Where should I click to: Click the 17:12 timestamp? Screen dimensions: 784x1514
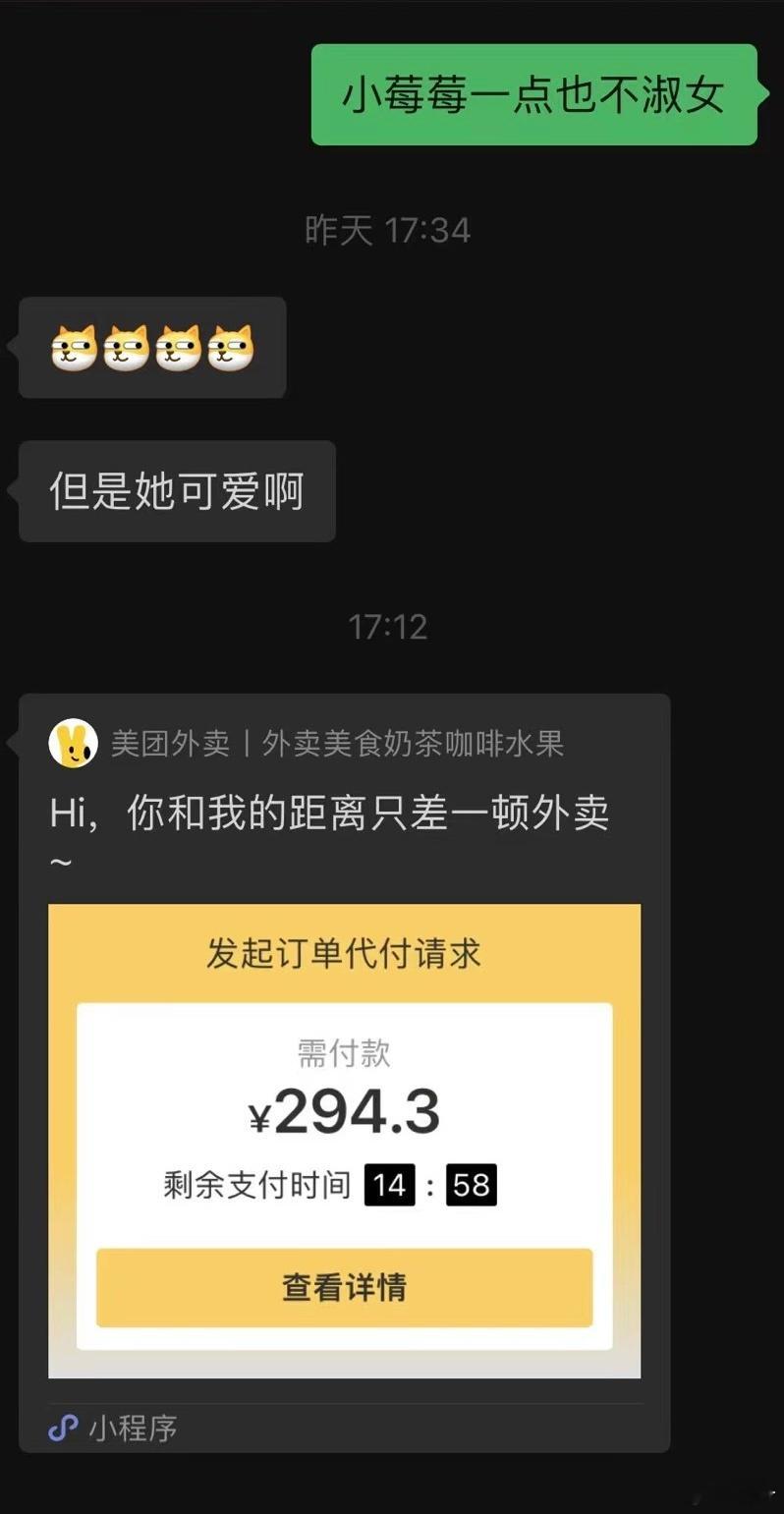(x=386, y=627)
